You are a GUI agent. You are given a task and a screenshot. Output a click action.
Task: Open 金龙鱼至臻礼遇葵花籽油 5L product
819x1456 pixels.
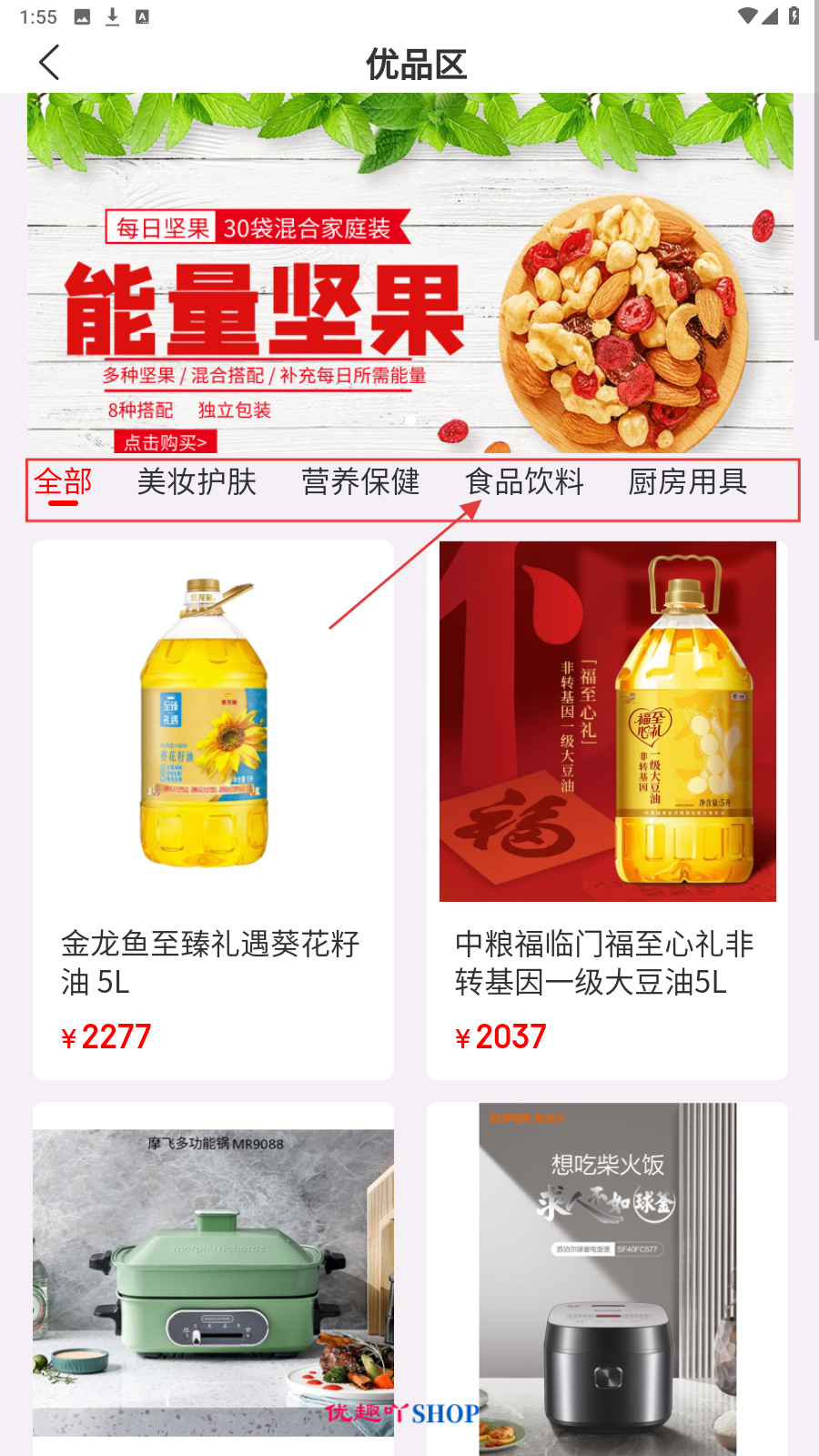pos(213,810)
